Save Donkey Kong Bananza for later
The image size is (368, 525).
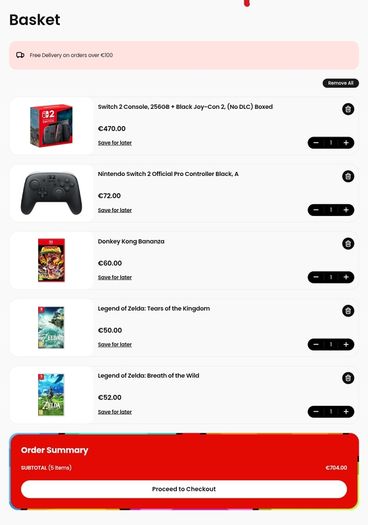[x=115, y=277]
